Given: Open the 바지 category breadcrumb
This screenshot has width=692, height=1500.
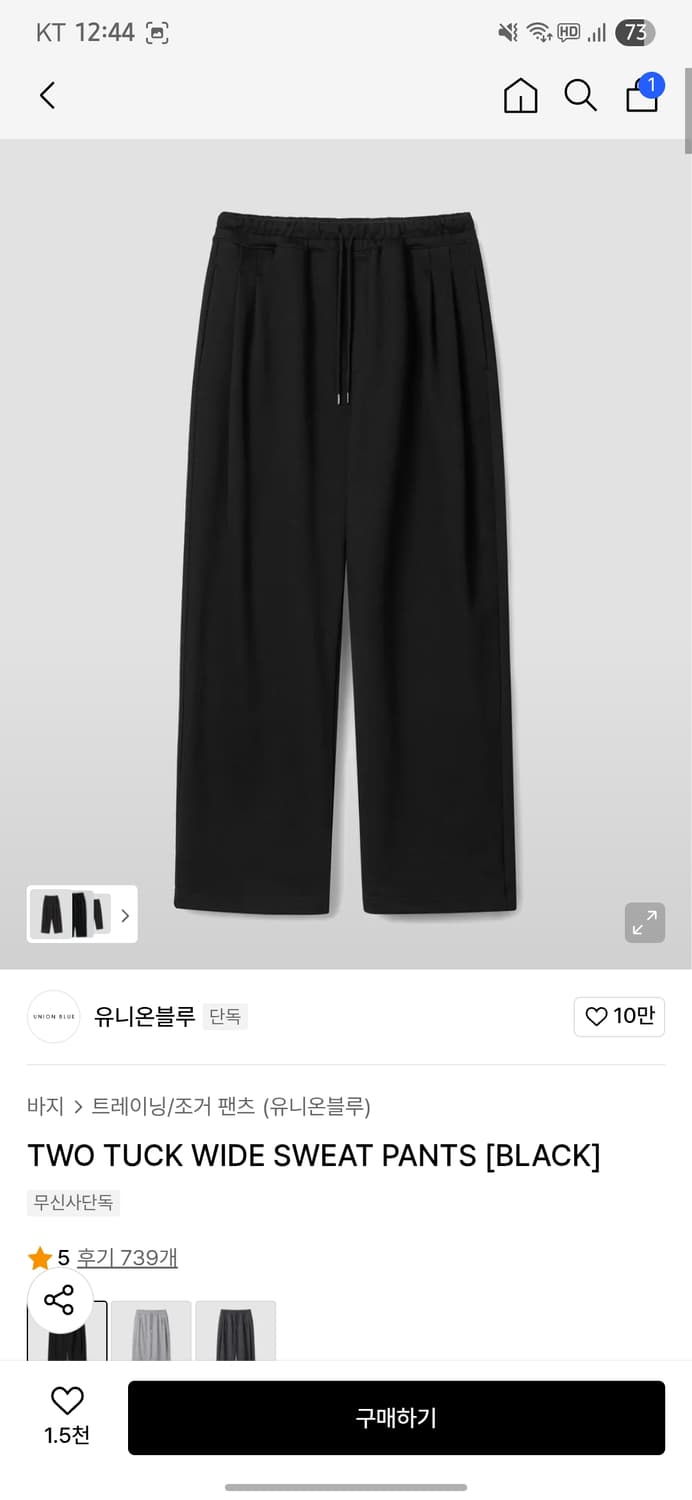Looking at the screenshot, I should (x=45, y=1106).
